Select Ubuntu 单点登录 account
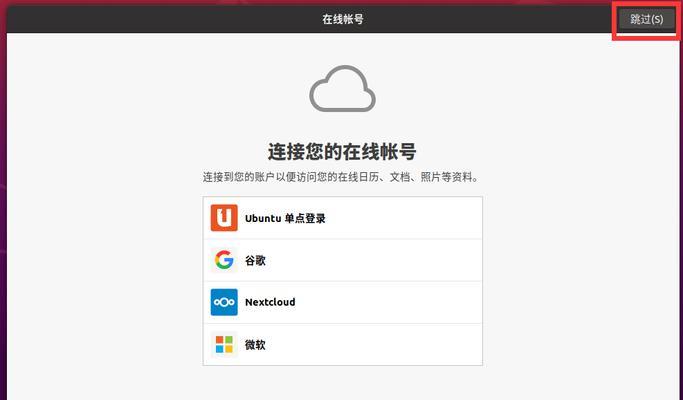683x400 pixels. [342, 218]
